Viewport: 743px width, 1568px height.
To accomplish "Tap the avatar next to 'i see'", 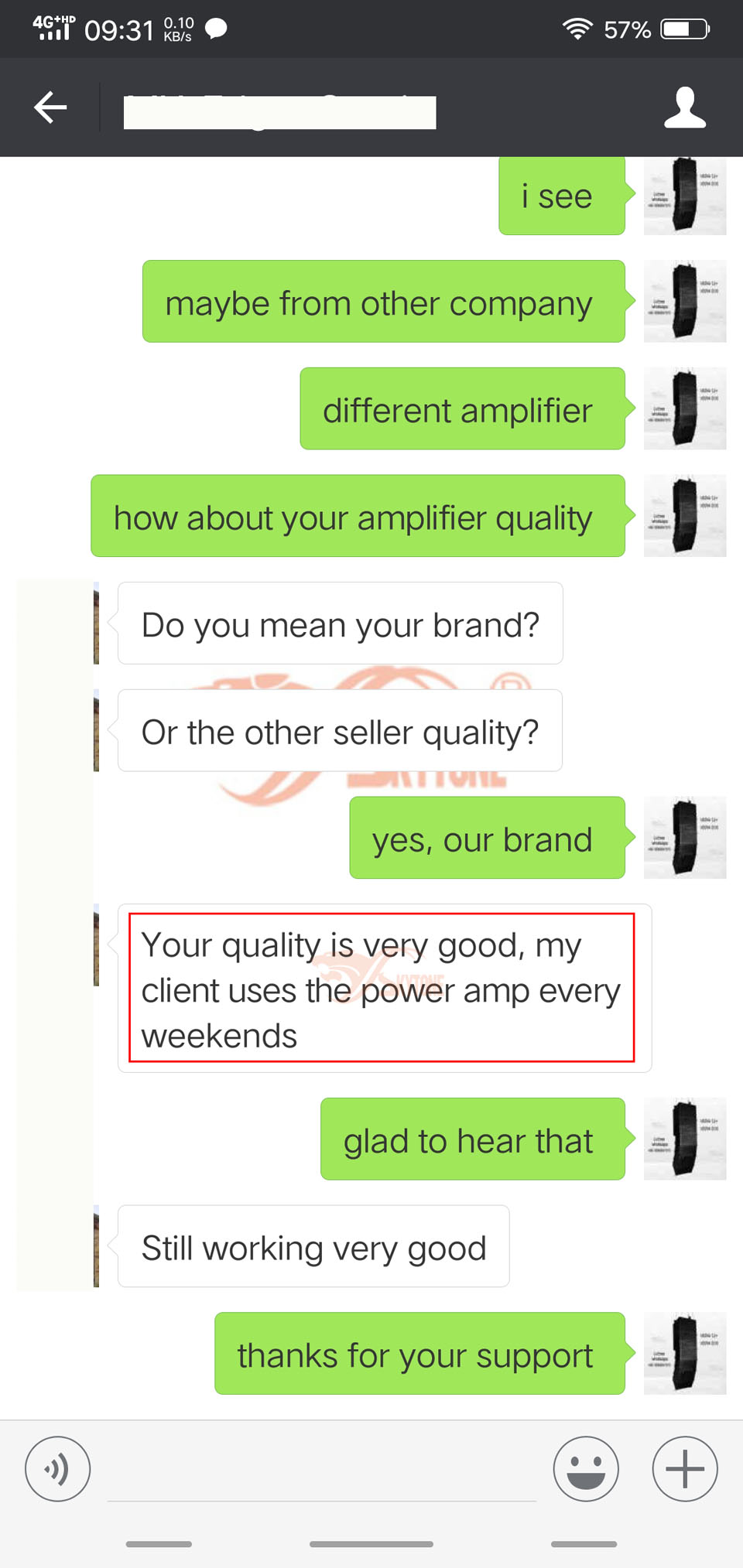I will pos(685,196).
